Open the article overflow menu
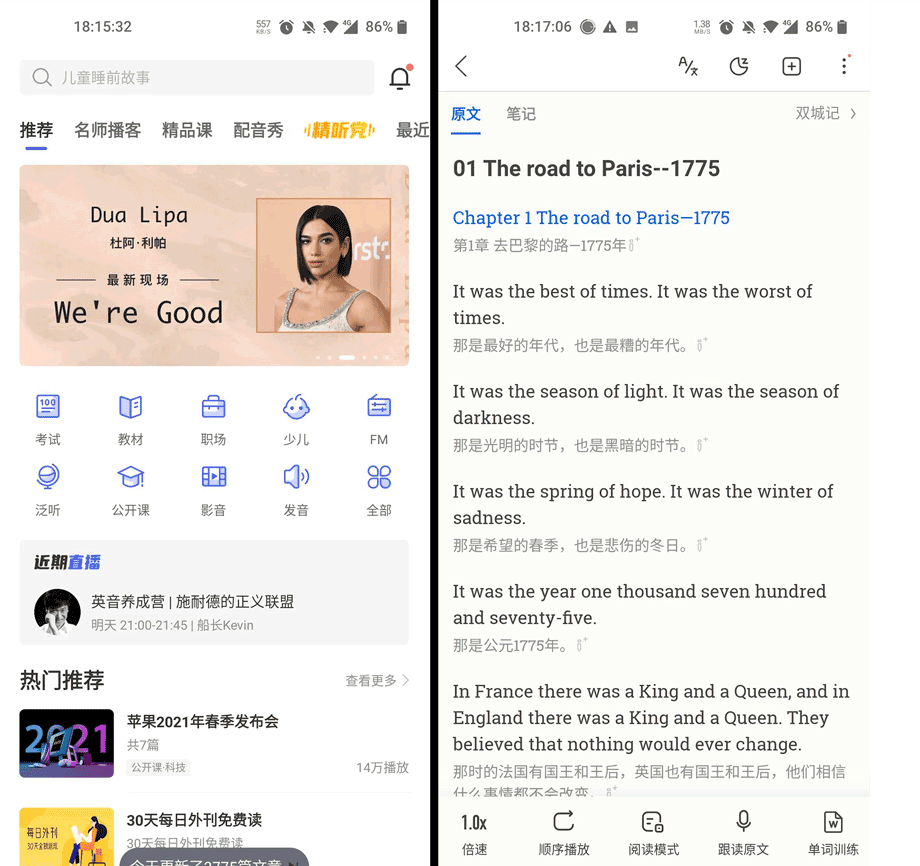This screenshot has height=866, width=920. pyautogui.click(x=844, y=66)
